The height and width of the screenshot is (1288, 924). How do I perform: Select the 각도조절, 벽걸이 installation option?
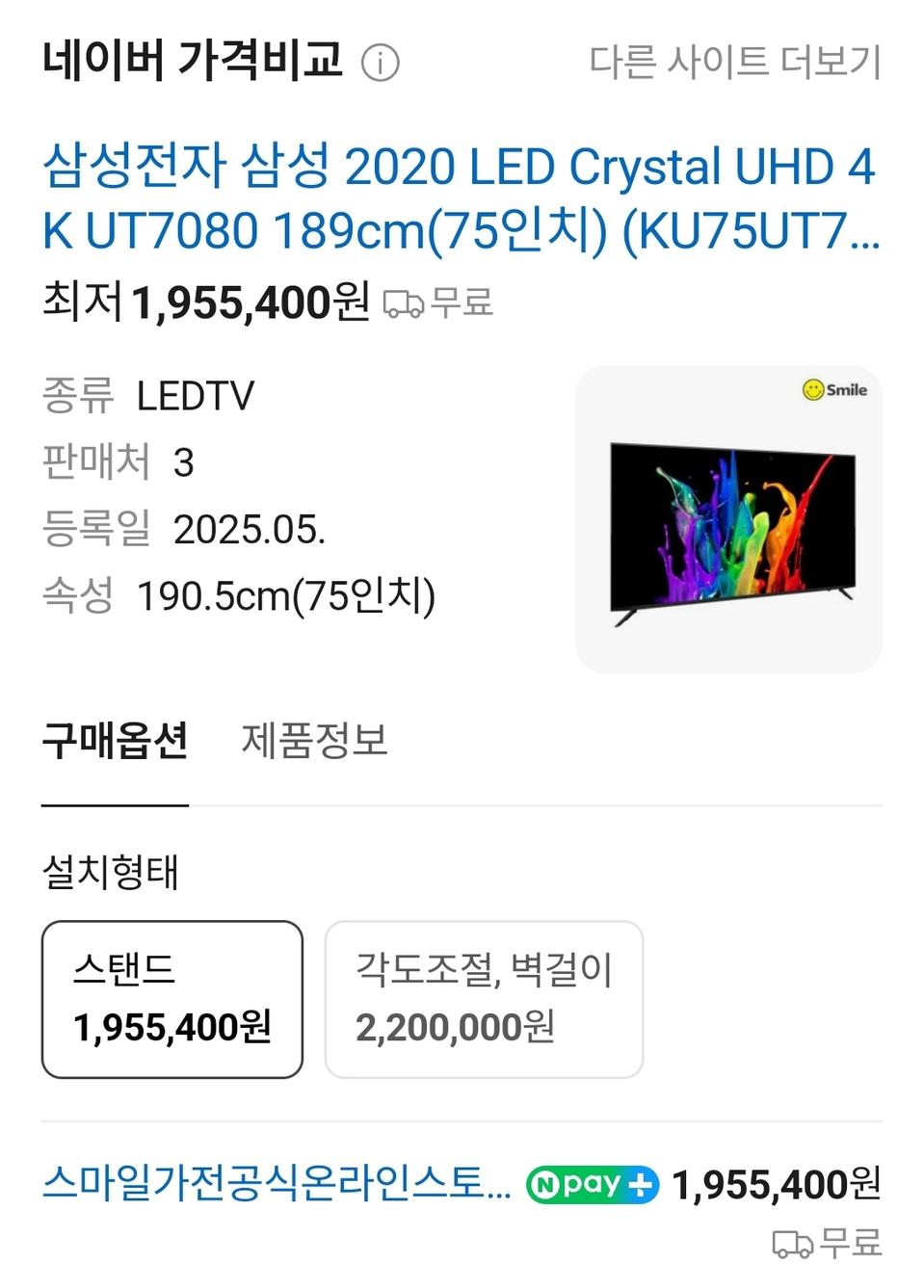[486, 998]
